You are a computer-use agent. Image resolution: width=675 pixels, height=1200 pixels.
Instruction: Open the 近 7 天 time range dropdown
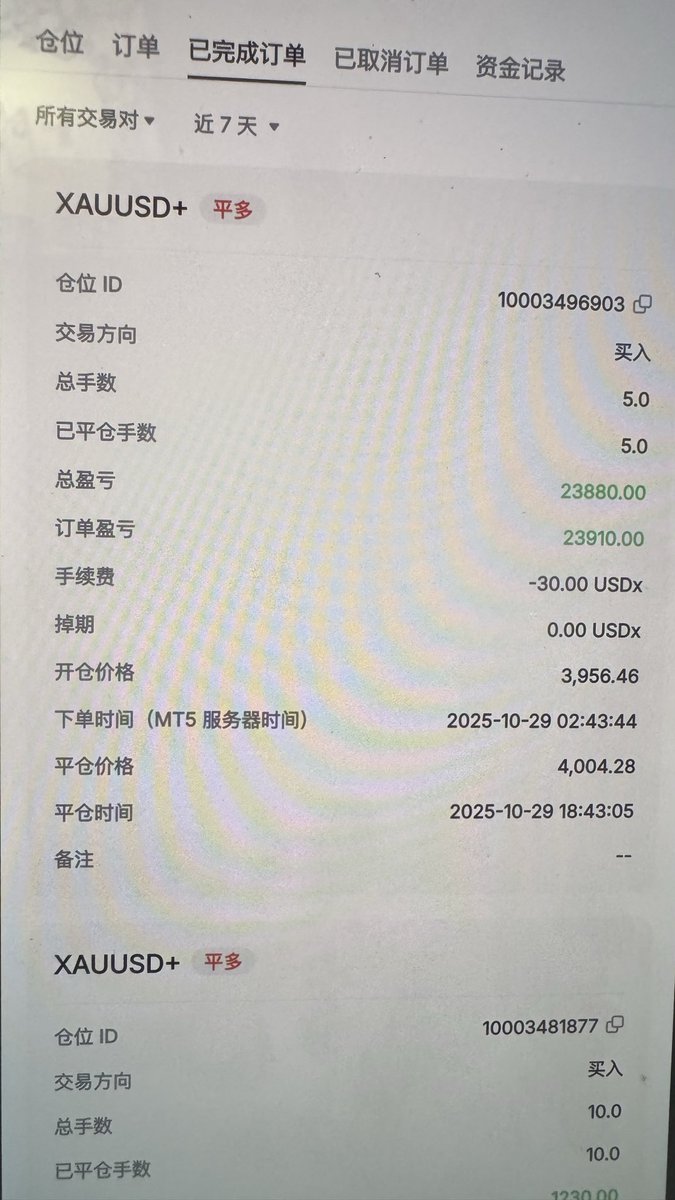(x=235, y=125)
